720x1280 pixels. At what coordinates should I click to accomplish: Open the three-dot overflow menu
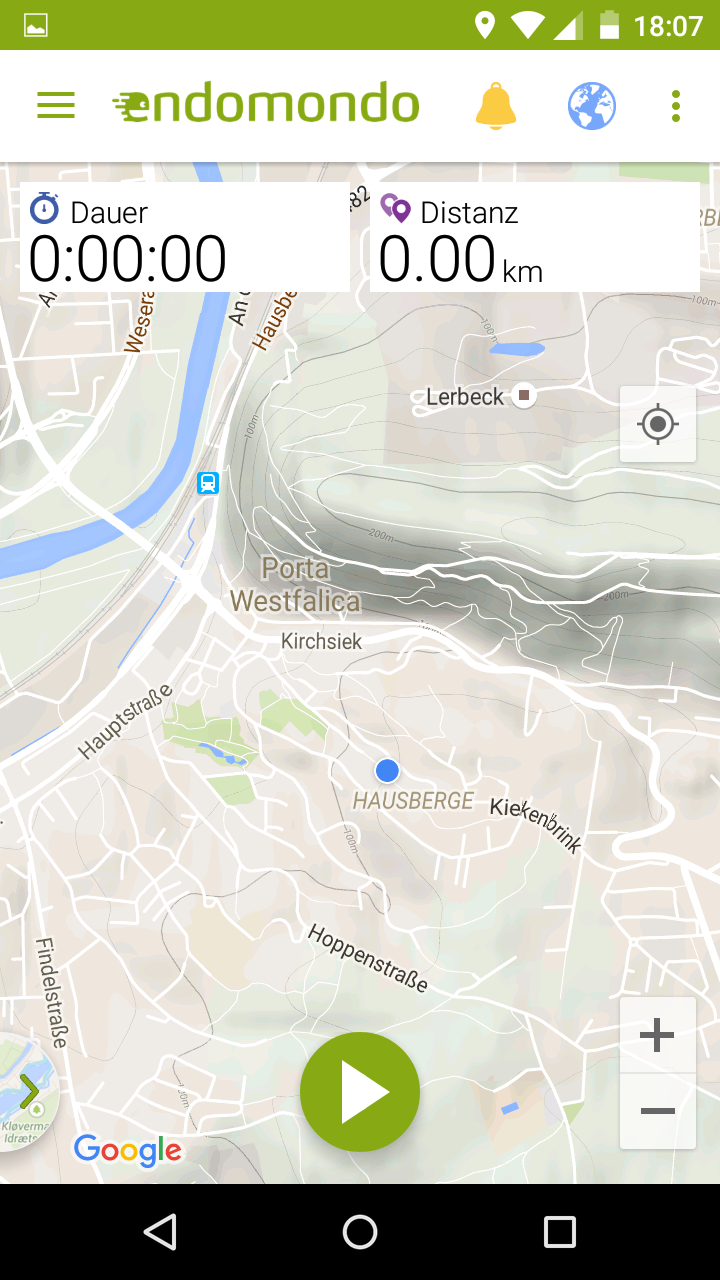[x=676, y=106]
